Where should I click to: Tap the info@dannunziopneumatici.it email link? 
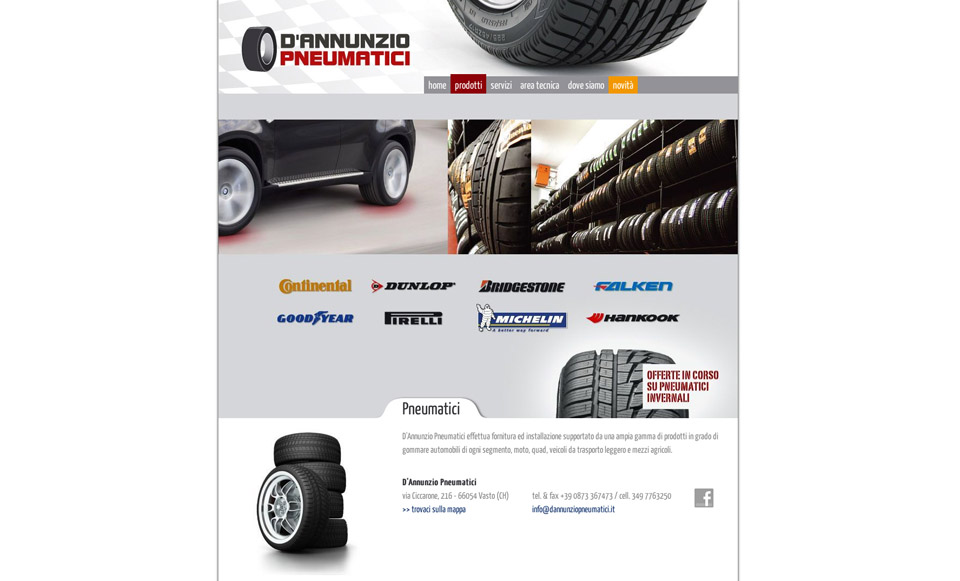tap(573, 510)
